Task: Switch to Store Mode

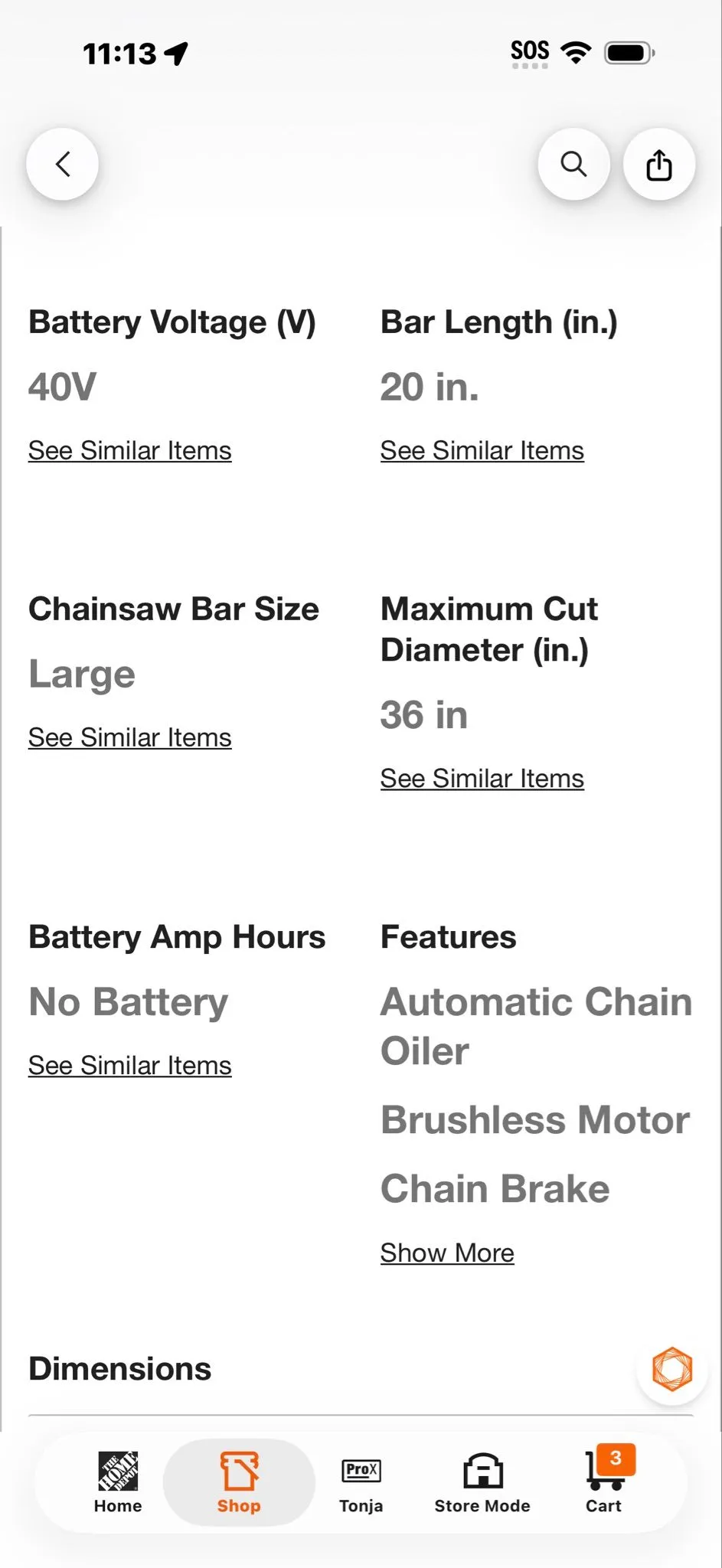Action: [x=482, y=1482]
